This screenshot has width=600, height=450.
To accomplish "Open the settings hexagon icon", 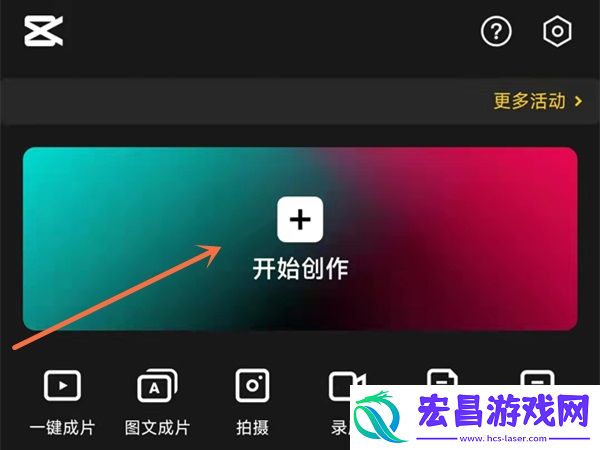I will coord(556,32).
